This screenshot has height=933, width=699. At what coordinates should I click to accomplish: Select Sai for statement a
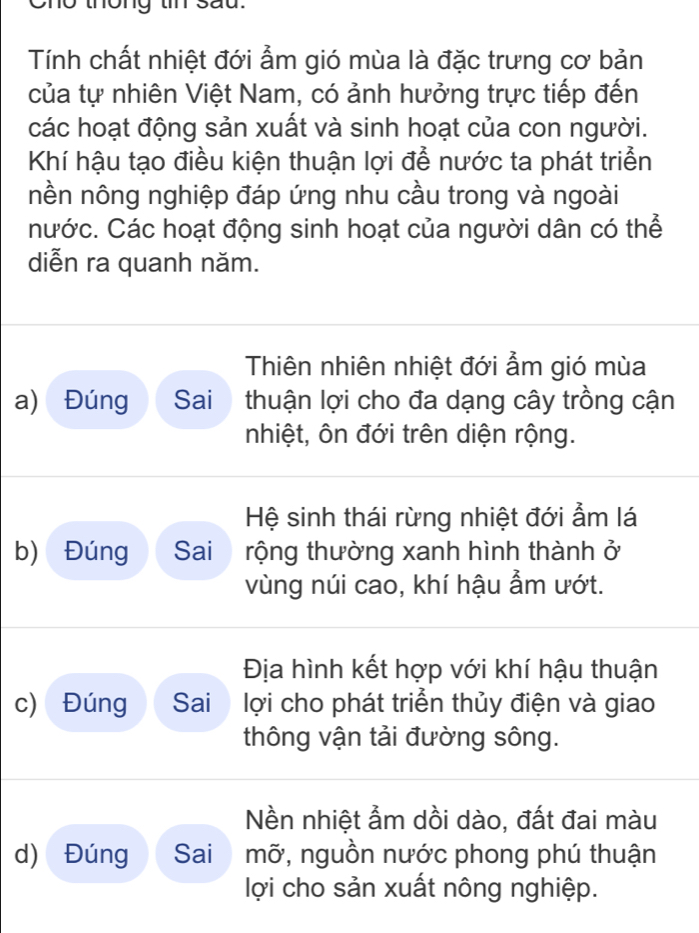pos(193,400)
